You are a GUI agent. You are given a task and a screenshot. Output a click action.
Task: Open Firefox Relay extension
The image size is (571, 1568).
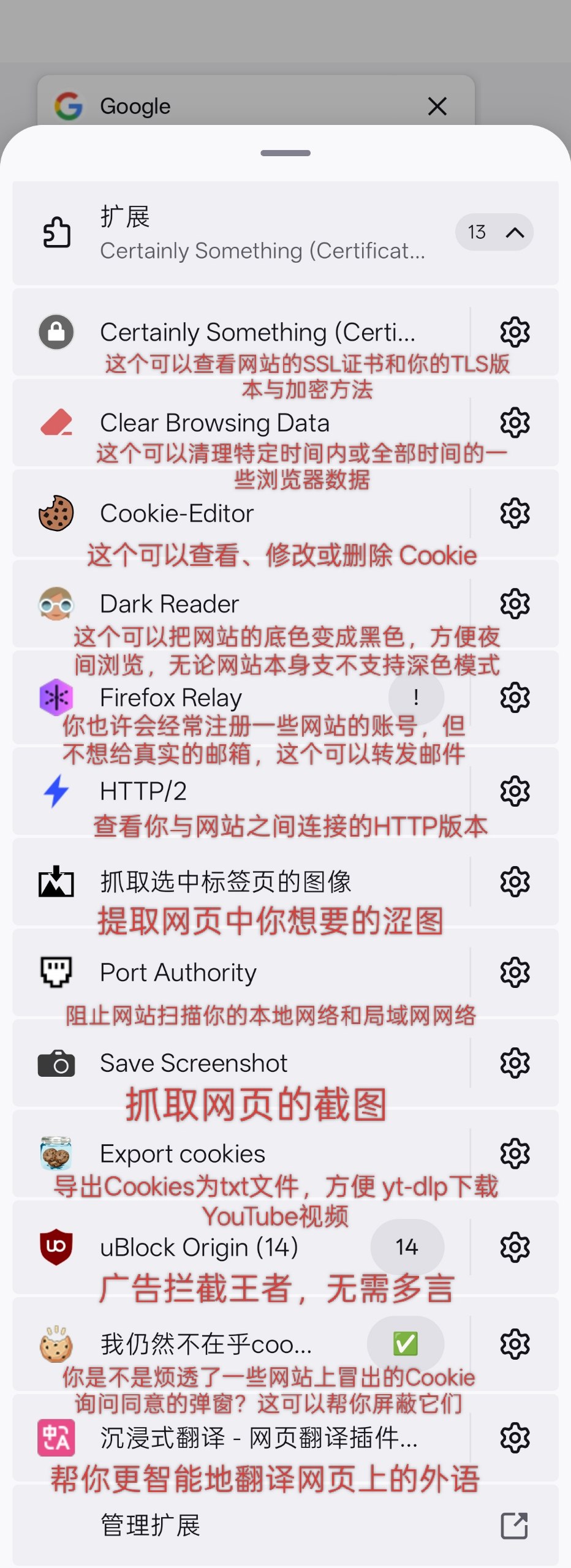(171, 698)
